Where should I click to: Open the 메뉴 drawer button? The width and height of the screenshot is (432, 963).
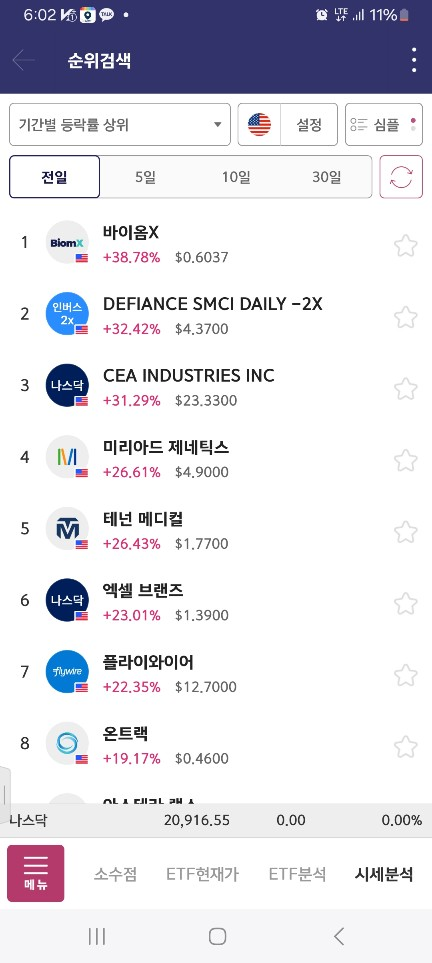(x=36, y=873)
